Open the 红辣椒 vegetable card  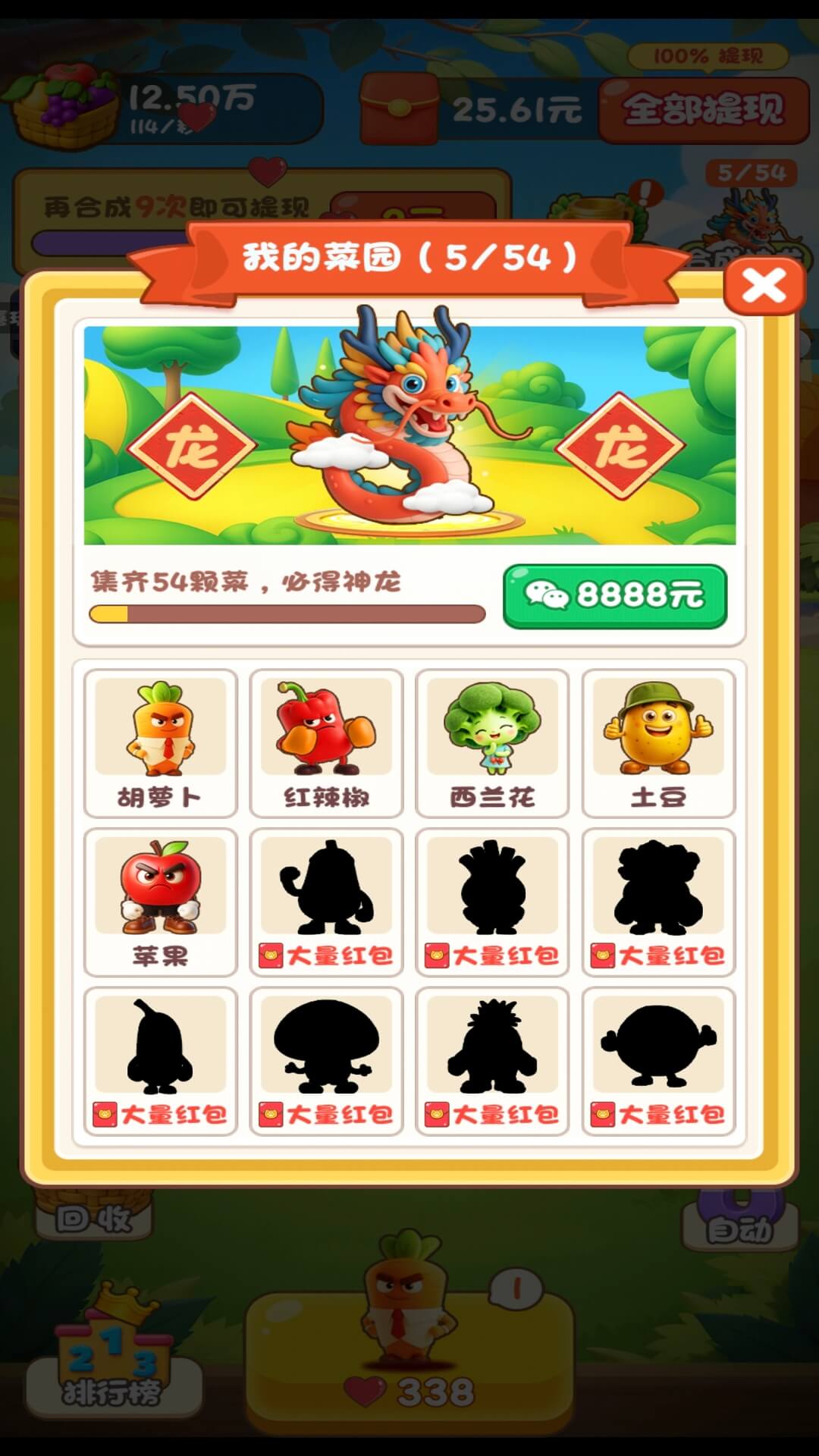pyautogui.click(x=326, y=743)
